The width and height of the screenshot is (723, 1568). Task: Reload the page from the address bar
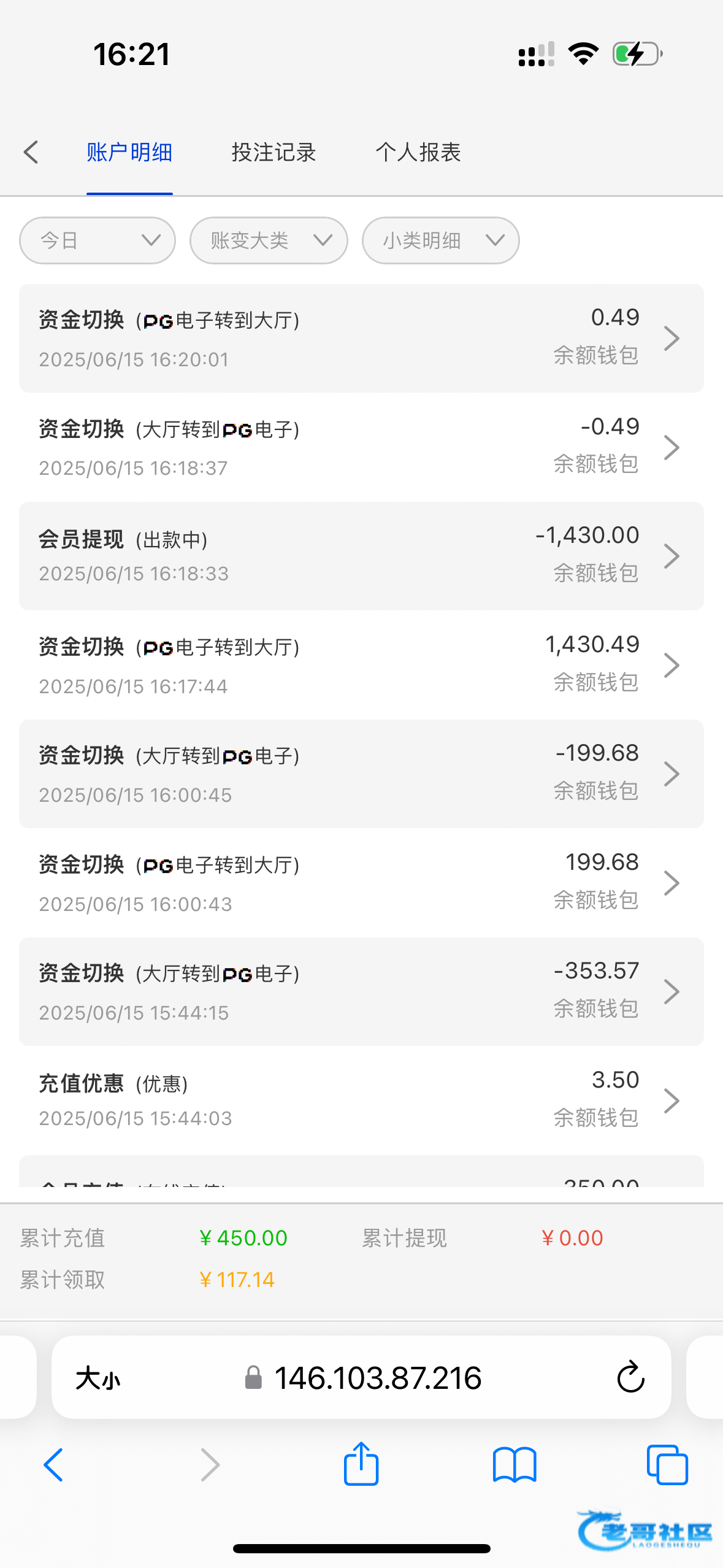tap(630, 1377)
